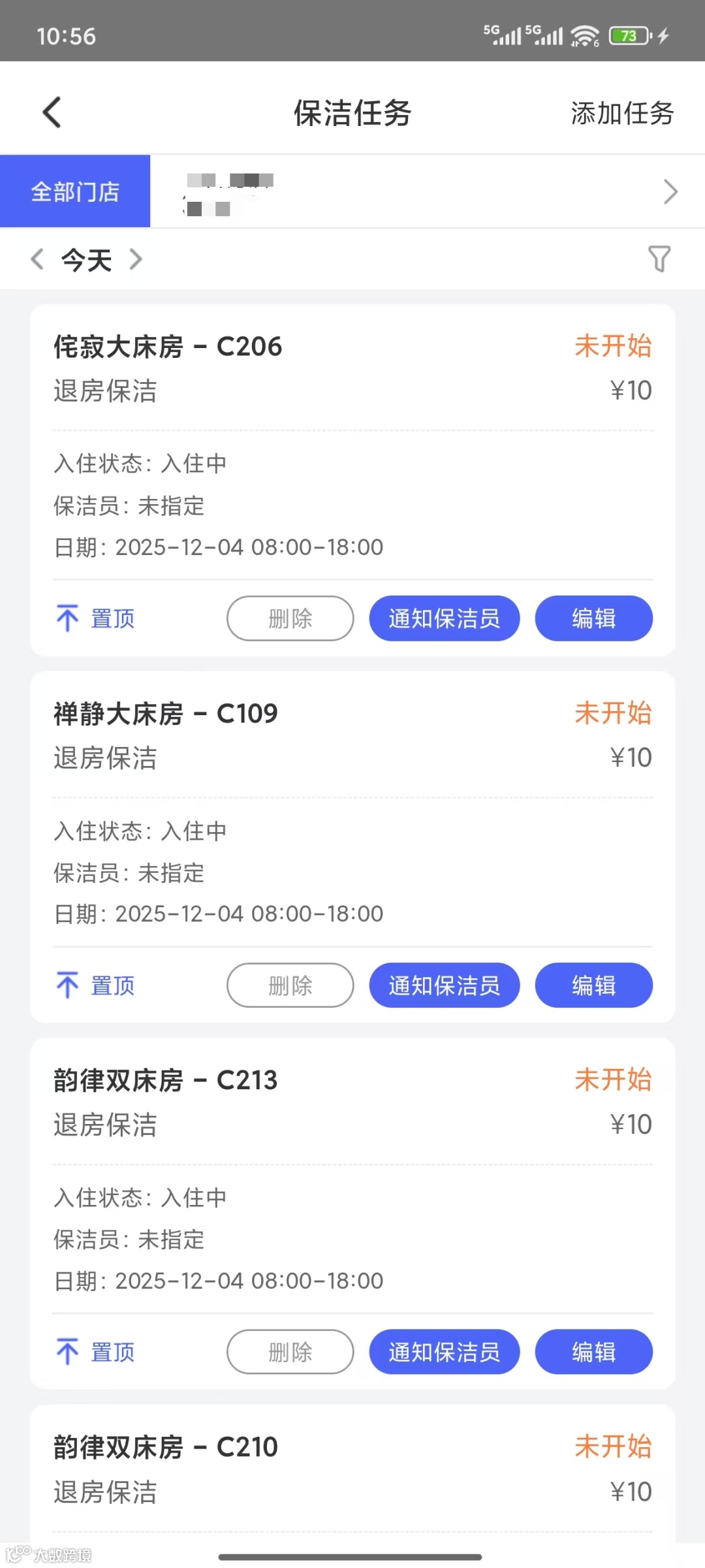Delete the C109 cleaning task
The width and height of the screenshot is (705, 1568).
point(290,985)
